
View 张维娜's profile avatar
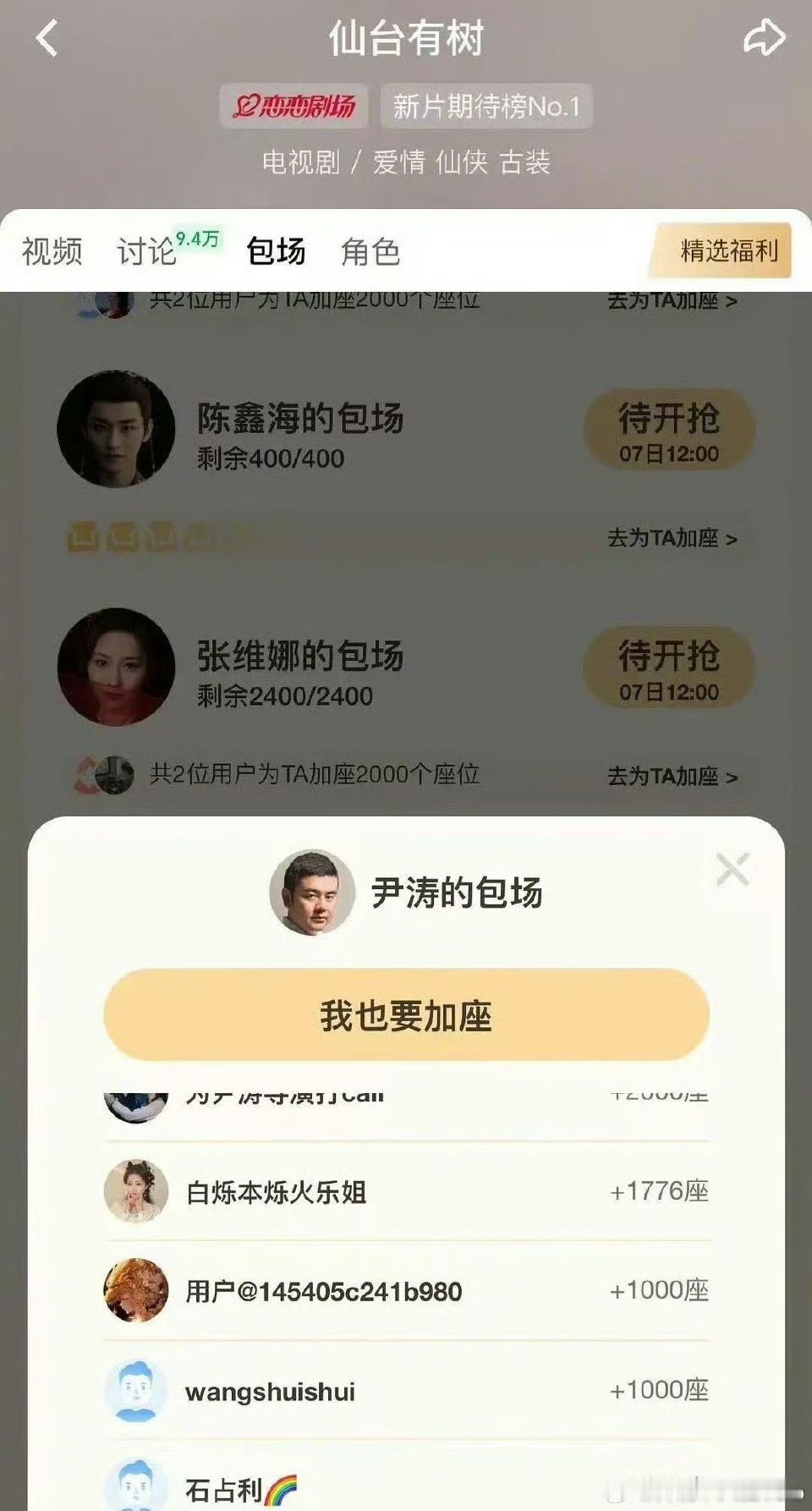(x=117, y=667)
